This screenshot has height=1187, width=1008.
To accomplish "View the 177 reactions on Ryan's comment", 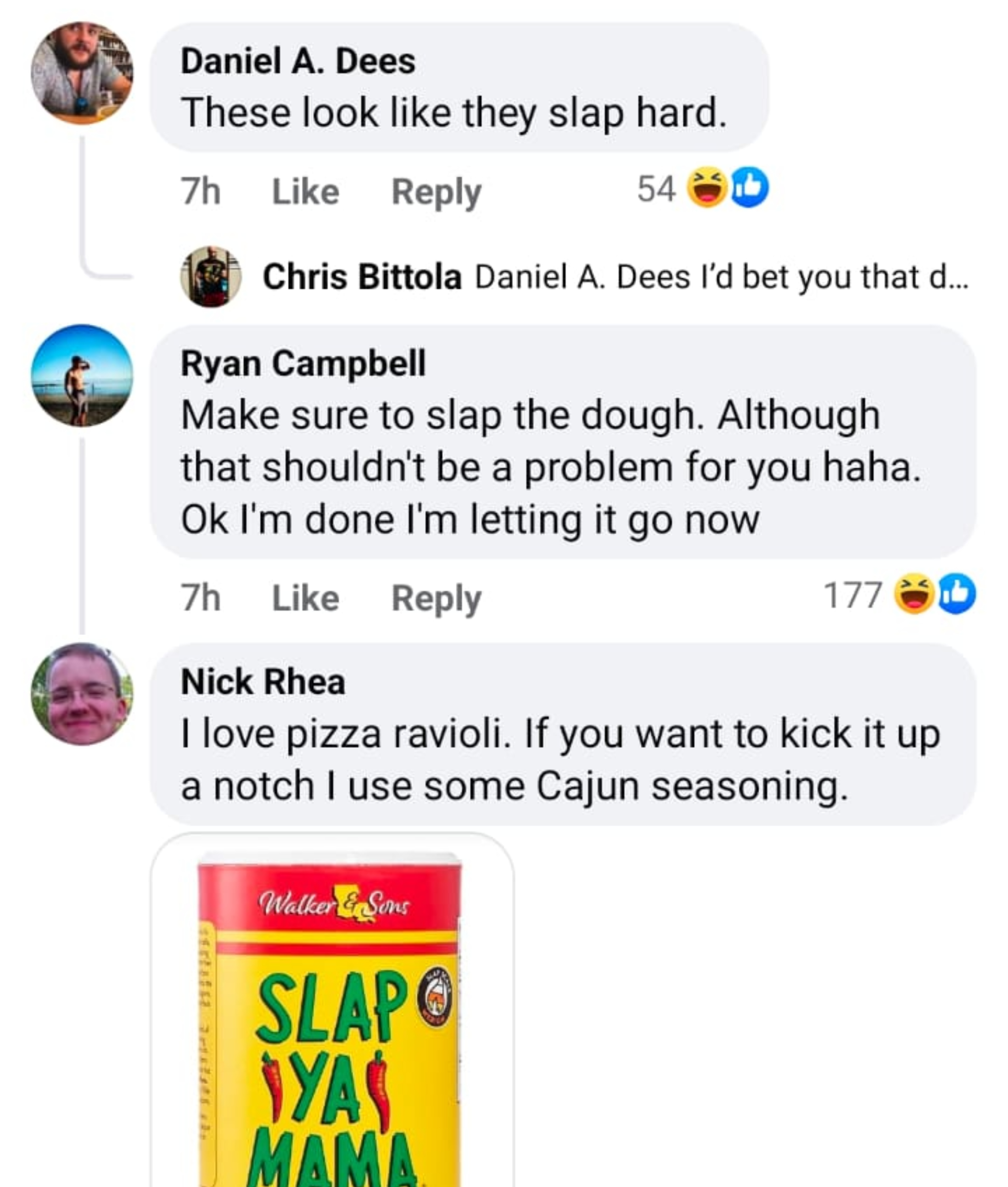I will (x=900, y=594).
